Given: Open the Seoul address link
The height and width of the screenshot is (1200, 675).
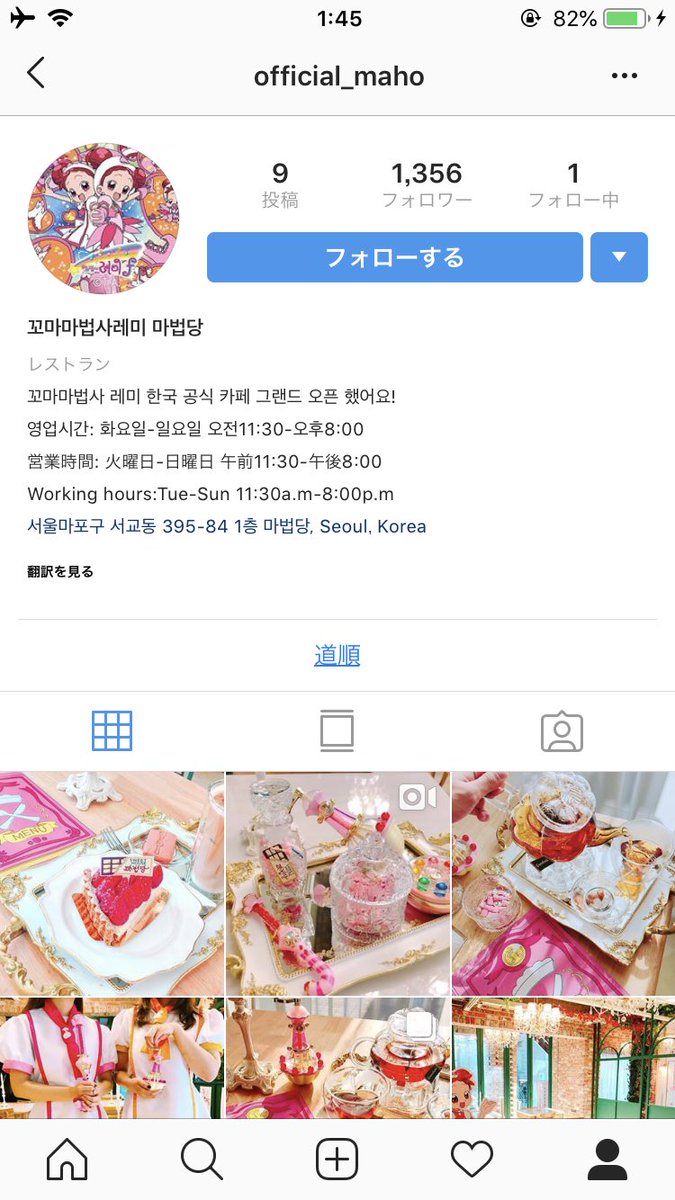Looking at the screenshot, I should tap(227, 526).
